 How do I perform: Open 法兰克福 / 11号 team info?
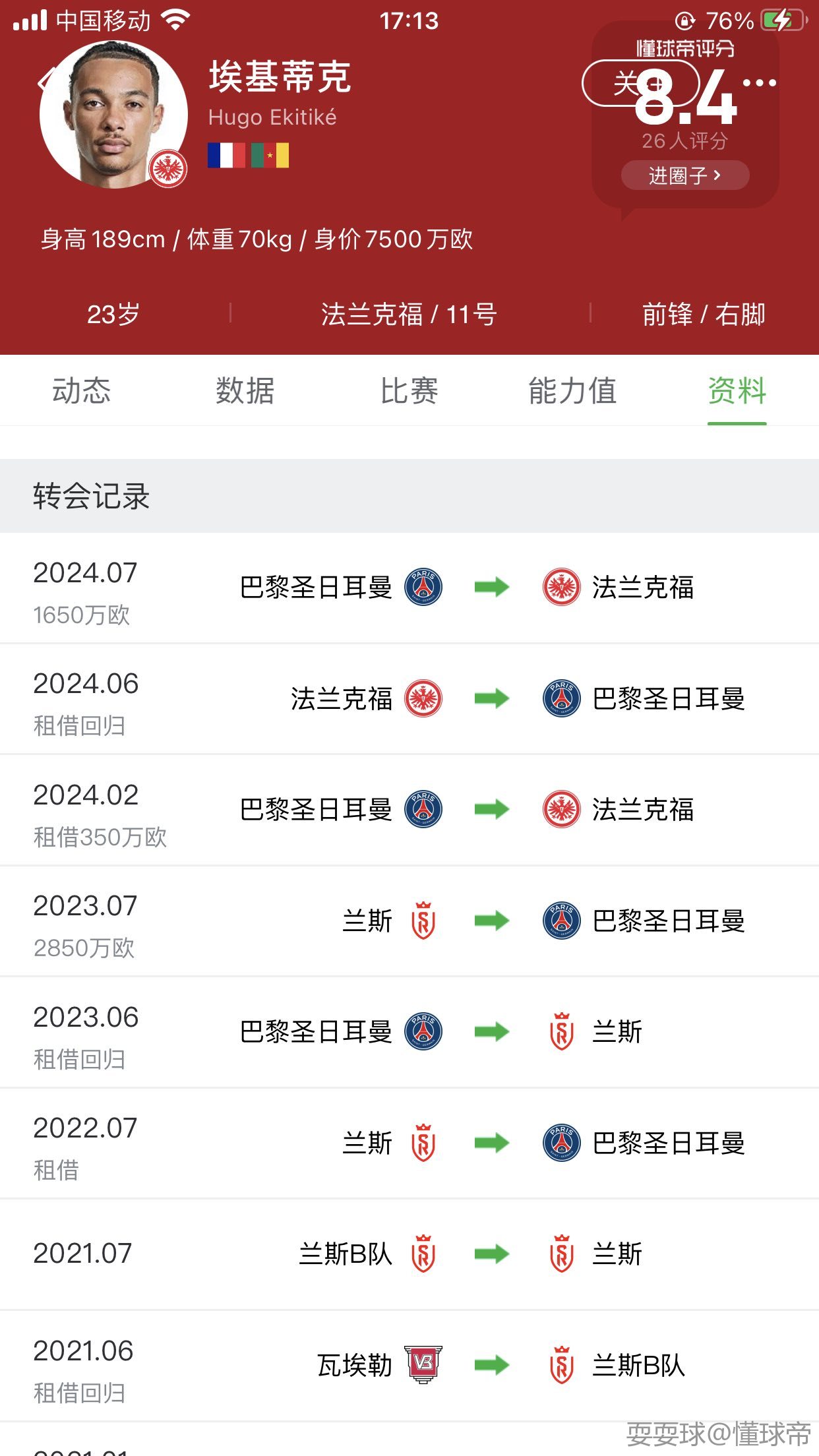click(x=409, y=315)
